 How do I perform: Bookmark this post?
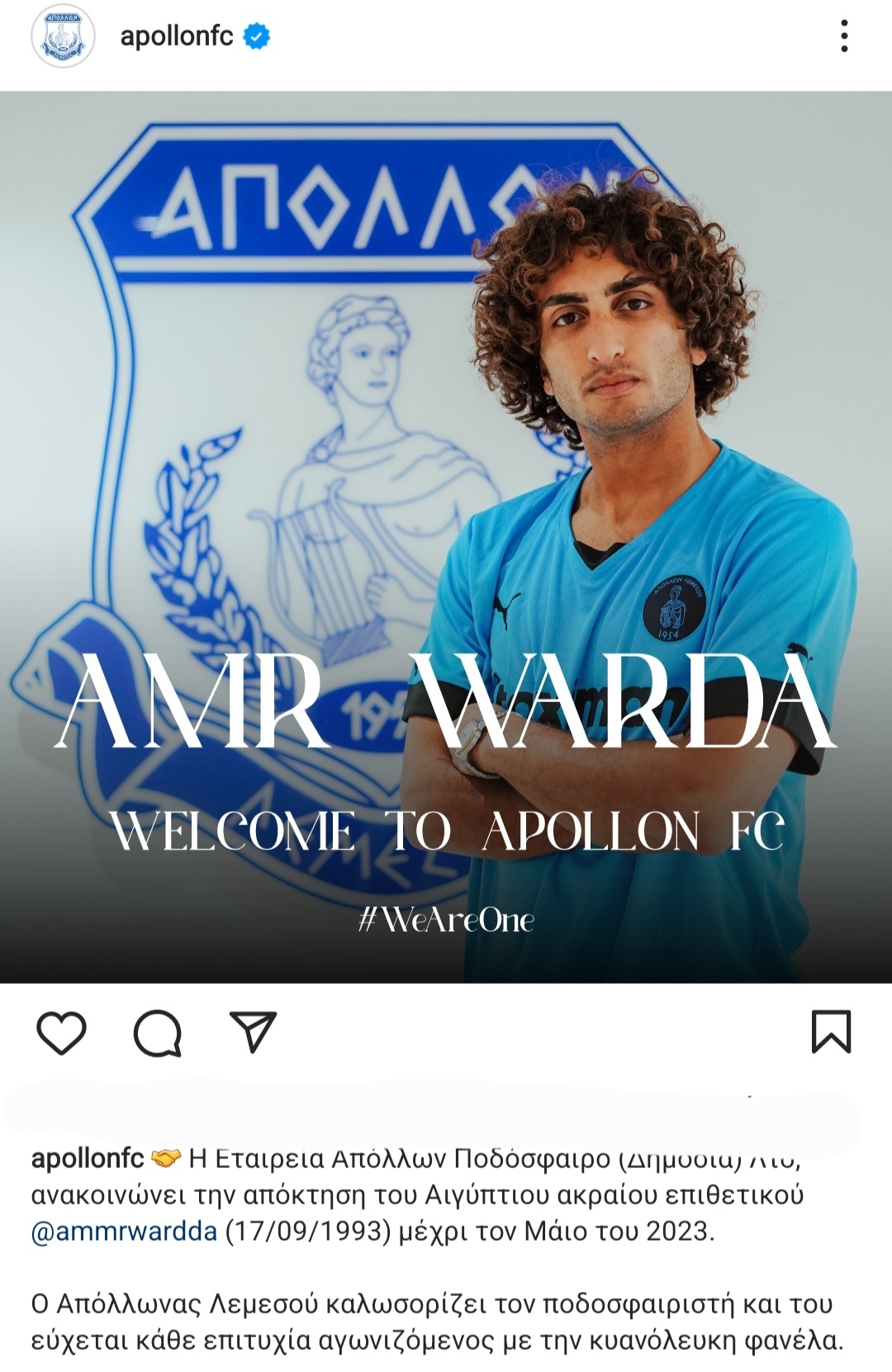click(x=831, y=1032)
